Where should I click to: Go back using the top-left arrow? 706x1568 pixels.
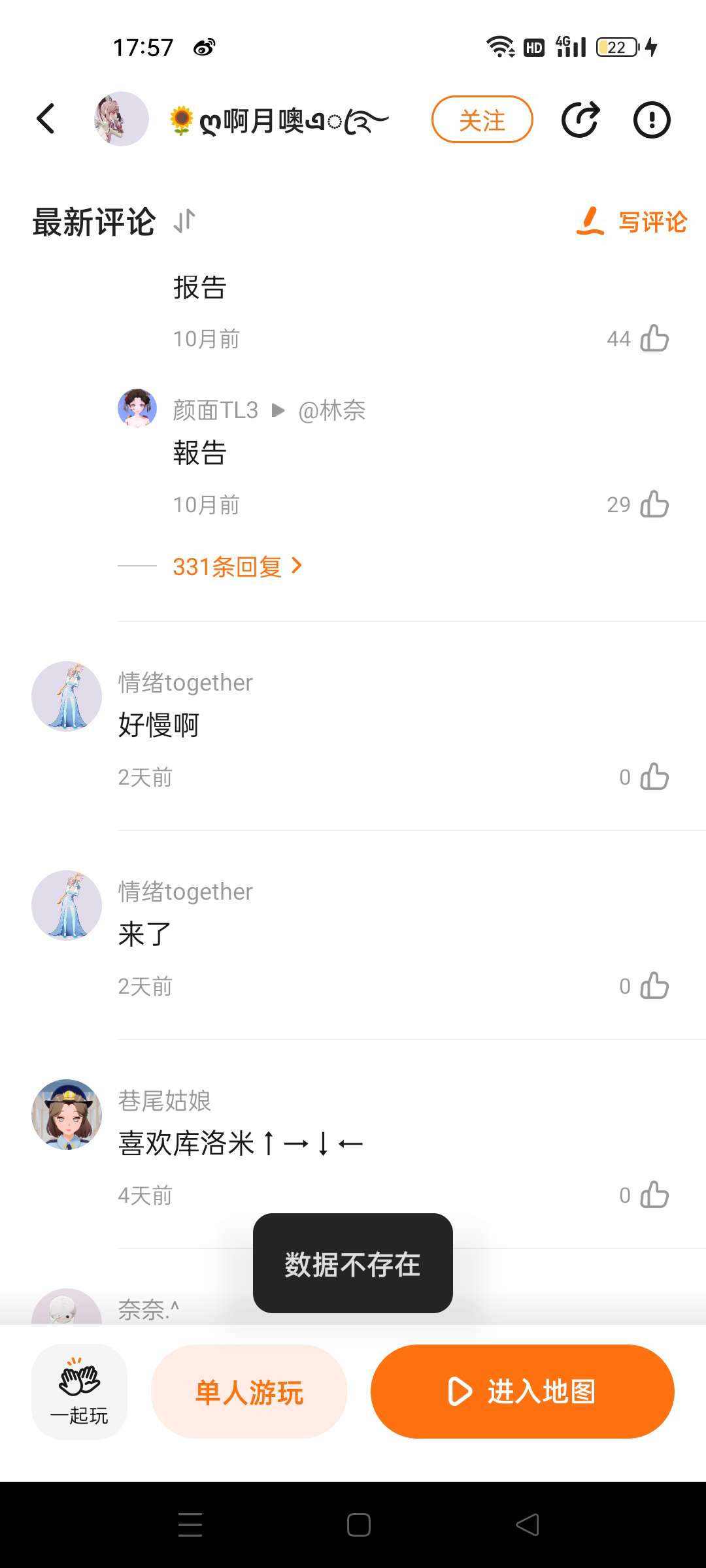click(46, 119)
